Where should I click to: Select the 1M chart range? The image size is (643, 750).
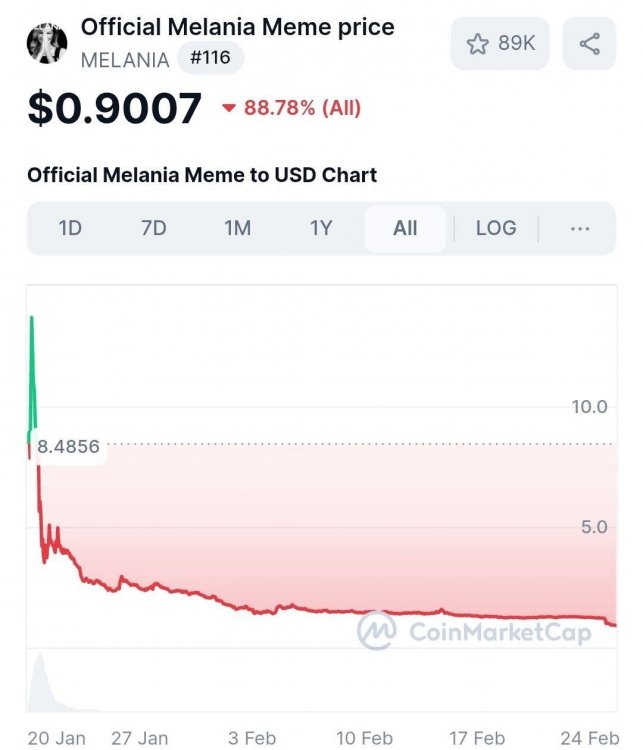click(x=237, y=228)
